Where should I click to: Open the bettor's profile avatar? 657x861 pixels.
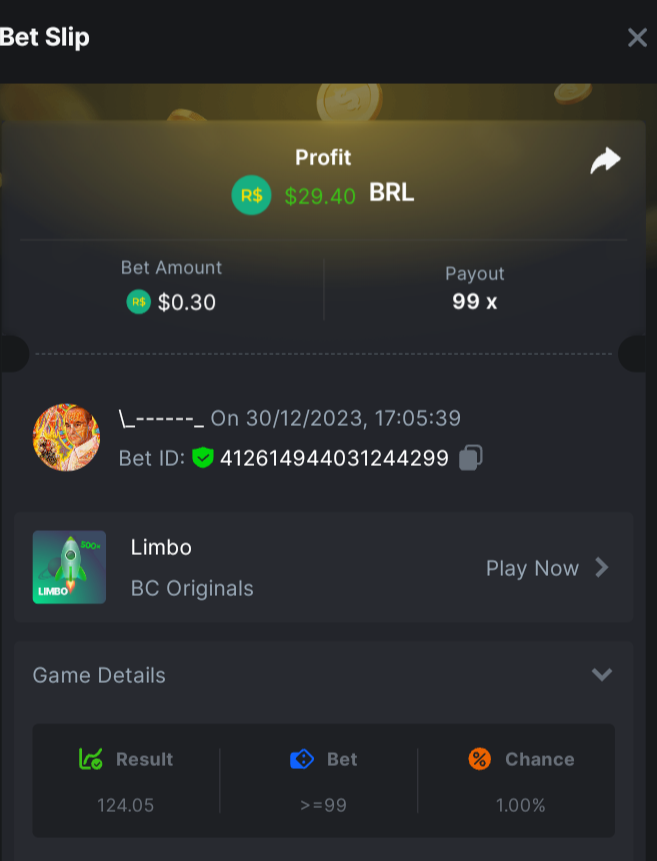click(66, 438)
